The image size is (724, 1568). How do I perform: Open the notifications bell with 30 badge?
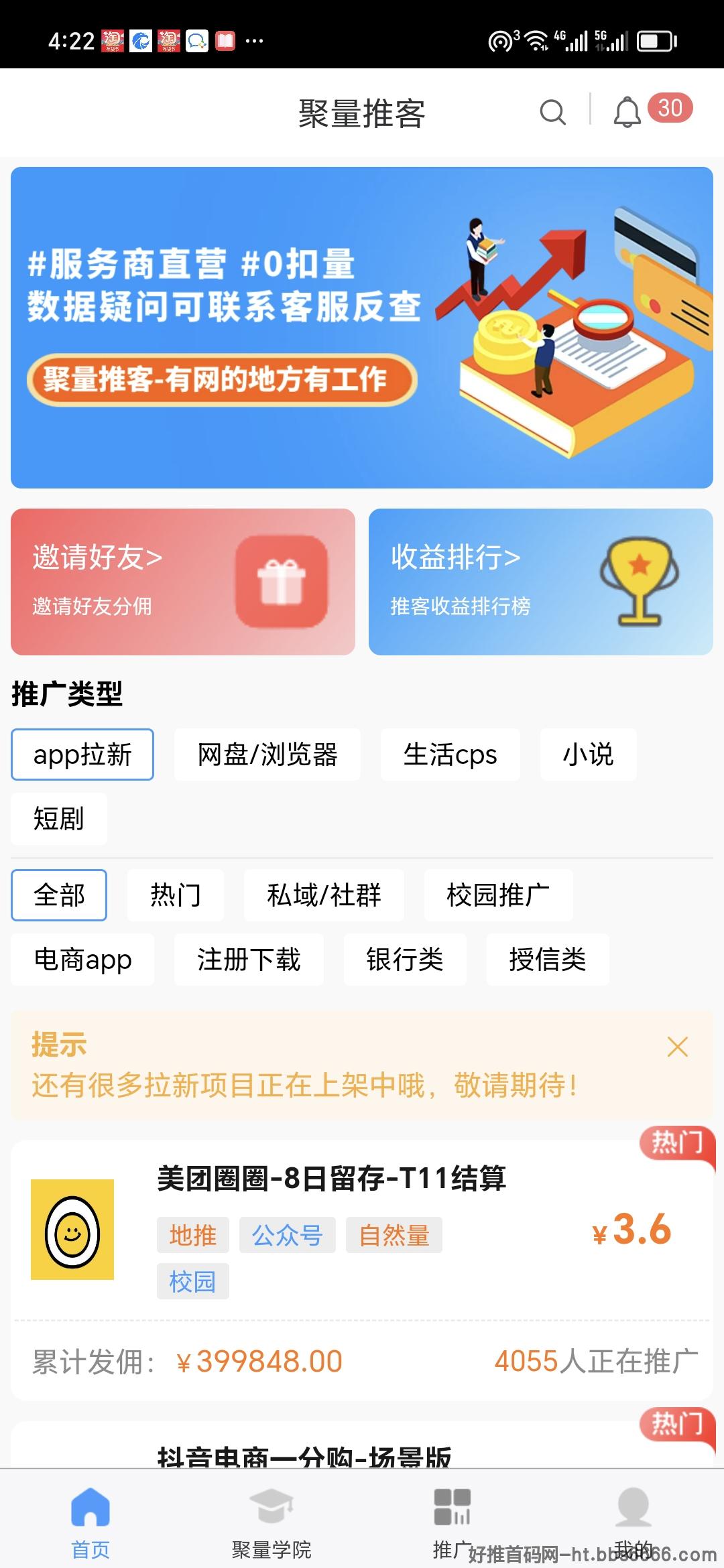627,113
